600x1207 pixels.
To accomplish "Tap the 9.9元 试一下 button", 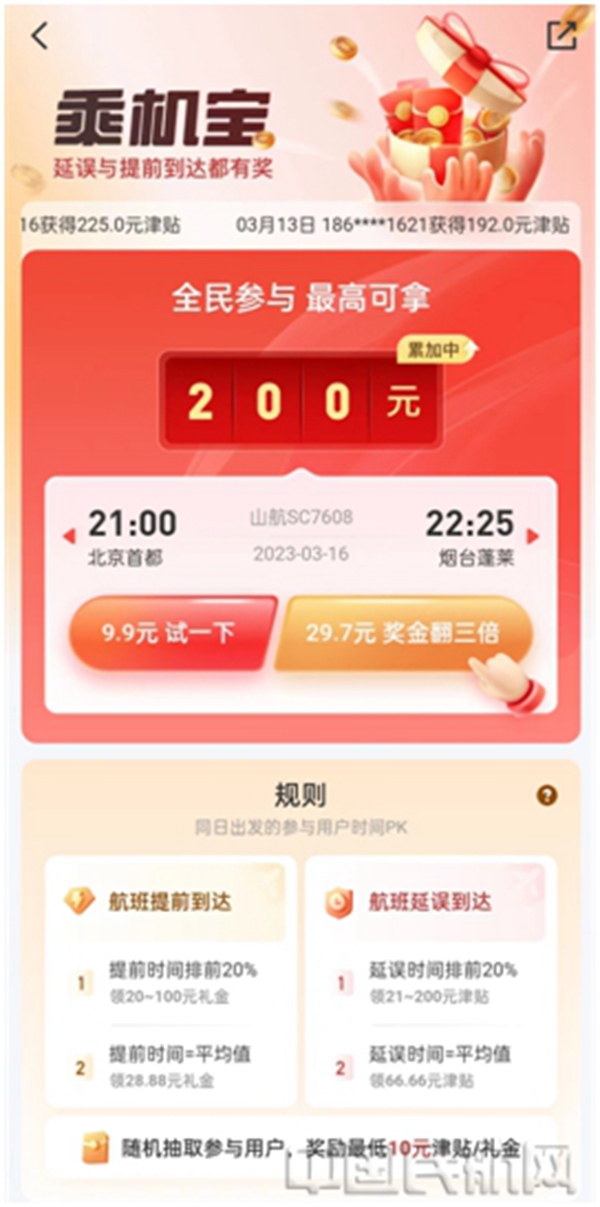I will [x=170, y=633].
